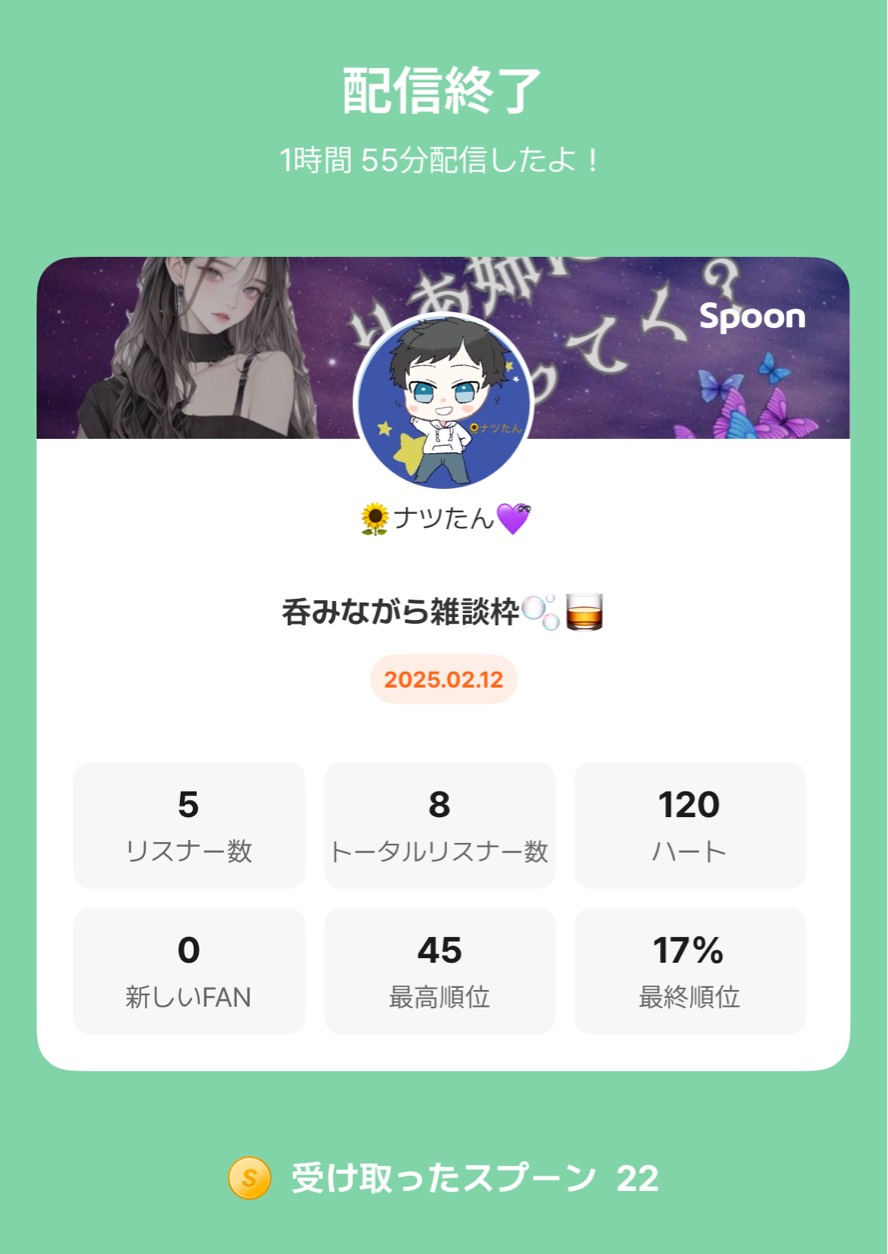Screen dimensions: 888x1254
Task: Tap the Spoon logo
Action: (x=751, y=317)
